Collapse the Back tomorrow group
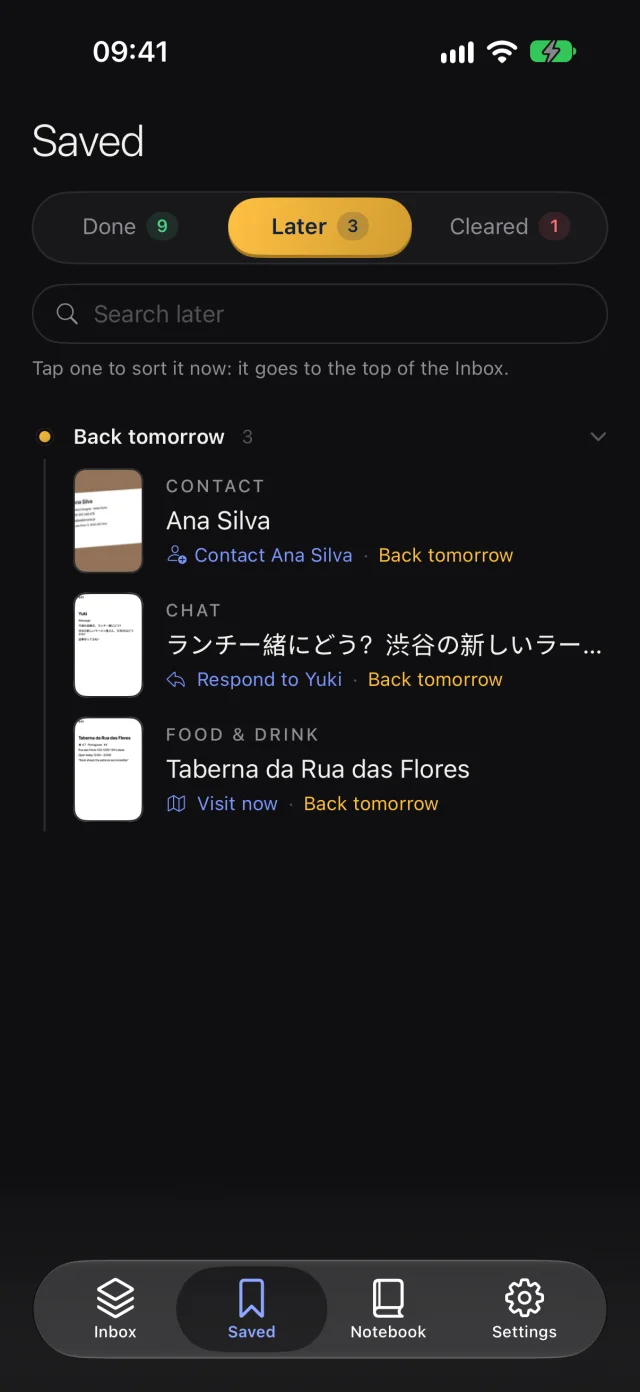 click(x=598, y=437)
